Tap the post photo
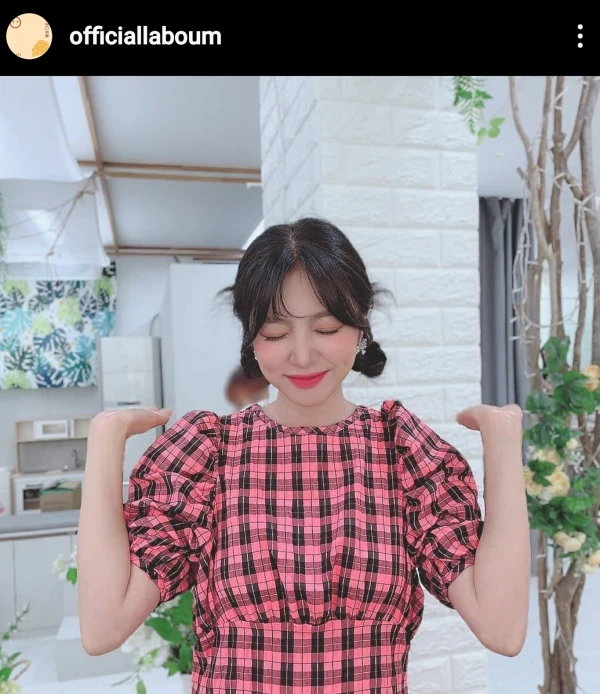 point(300,385)
